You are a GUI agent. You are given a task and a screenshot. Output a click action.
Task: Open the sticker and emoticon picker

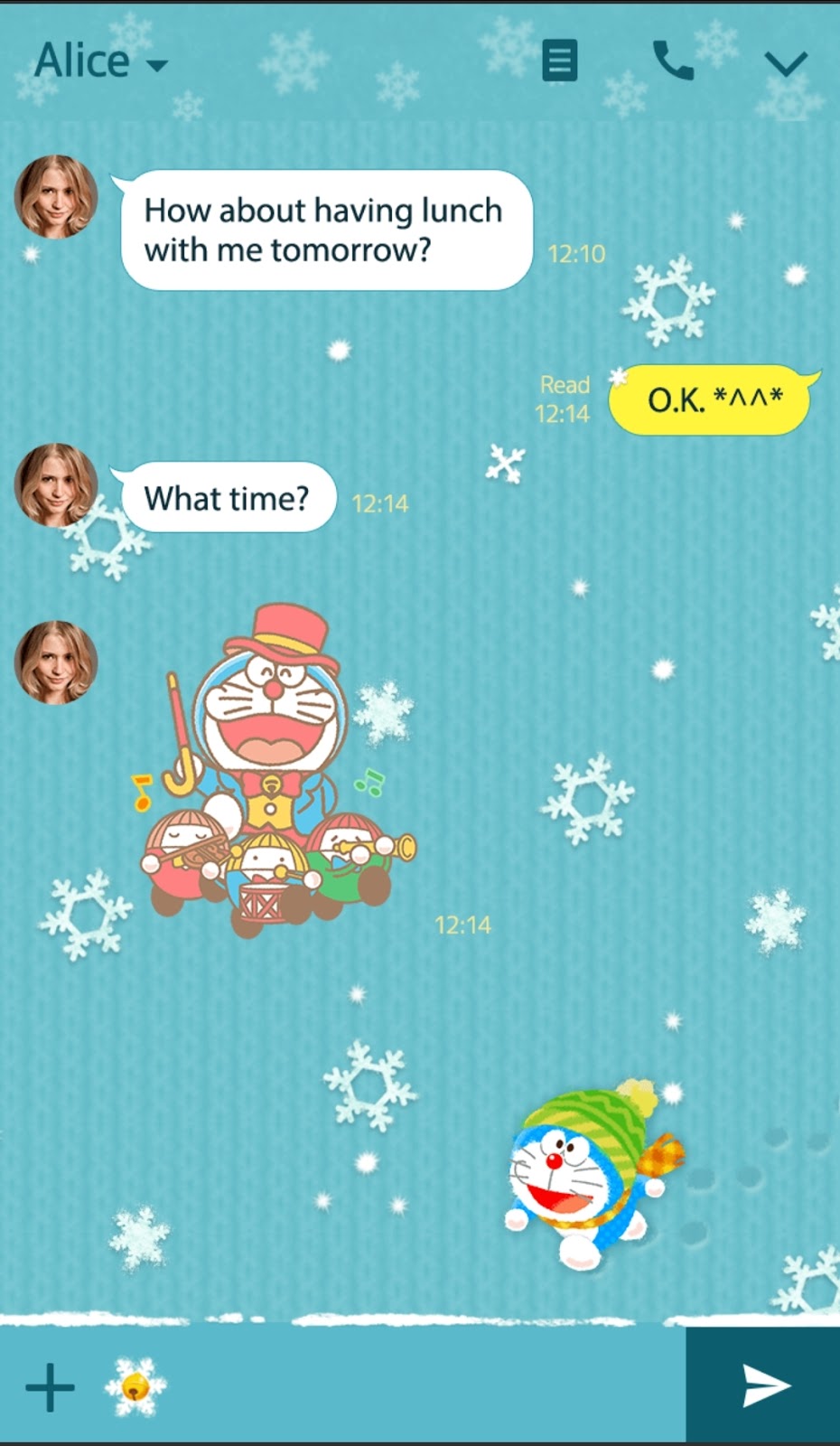(135, 1386)
